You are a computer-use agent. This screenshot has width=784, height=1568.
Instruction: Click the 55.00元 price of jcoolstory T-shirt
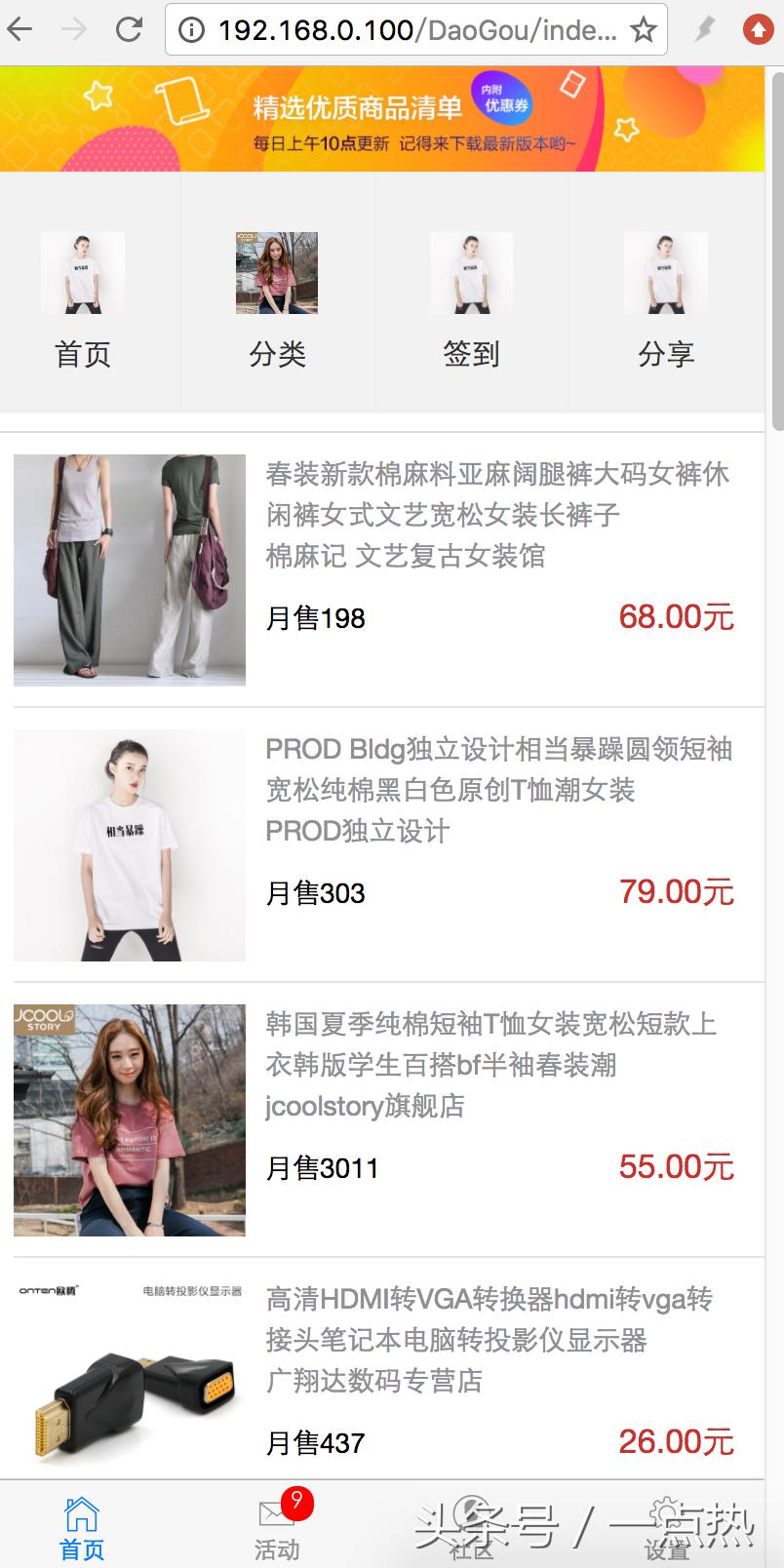coord(677,1166)
